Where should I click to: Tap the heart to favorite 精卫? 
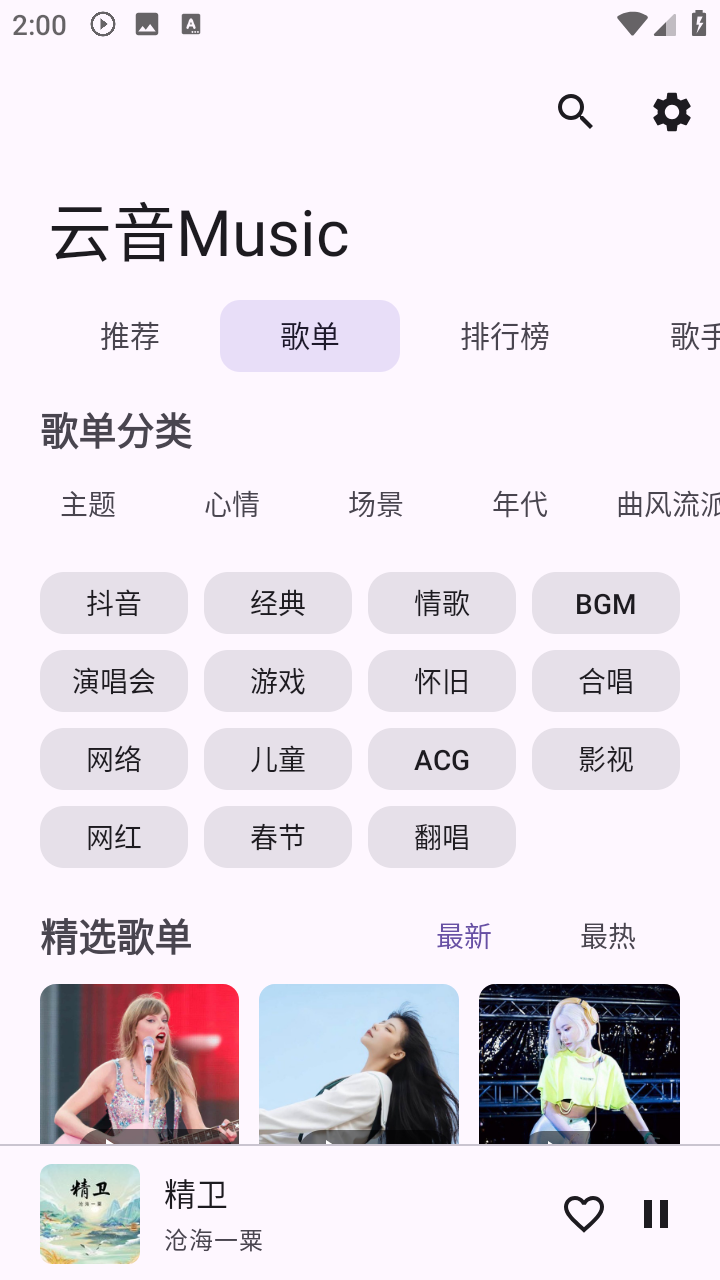click(x=583, y=1213)
